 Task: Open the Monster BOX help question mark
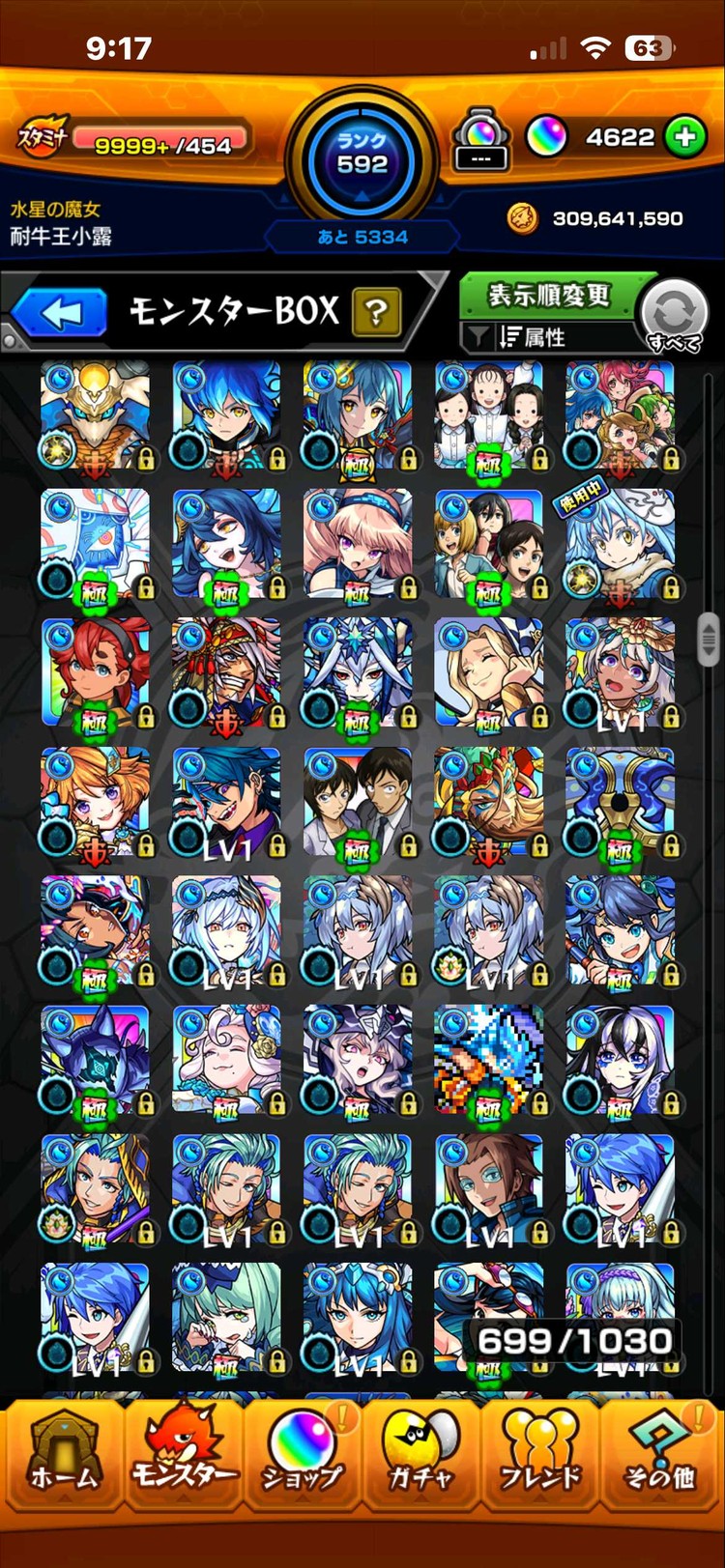(x=377, y=312)
